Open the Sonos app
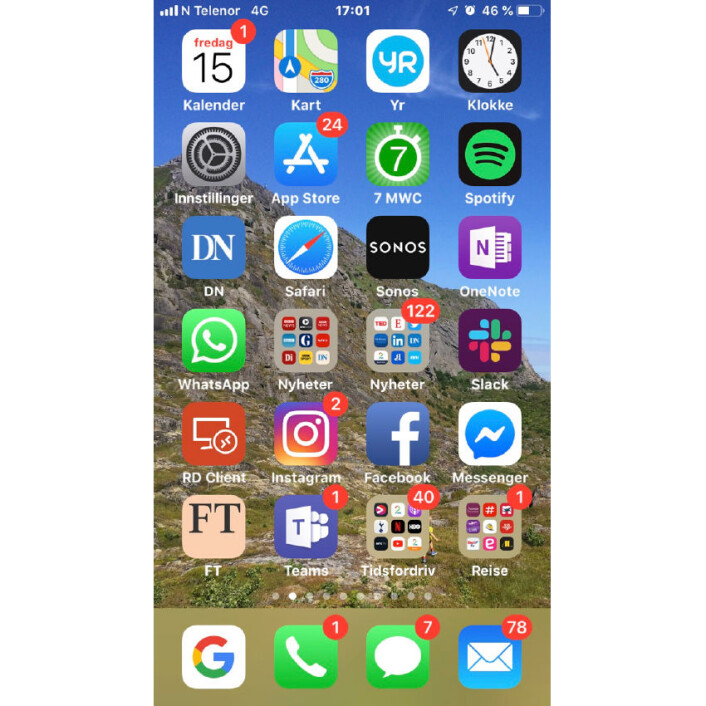706x706 pixels. click(398, 247)
